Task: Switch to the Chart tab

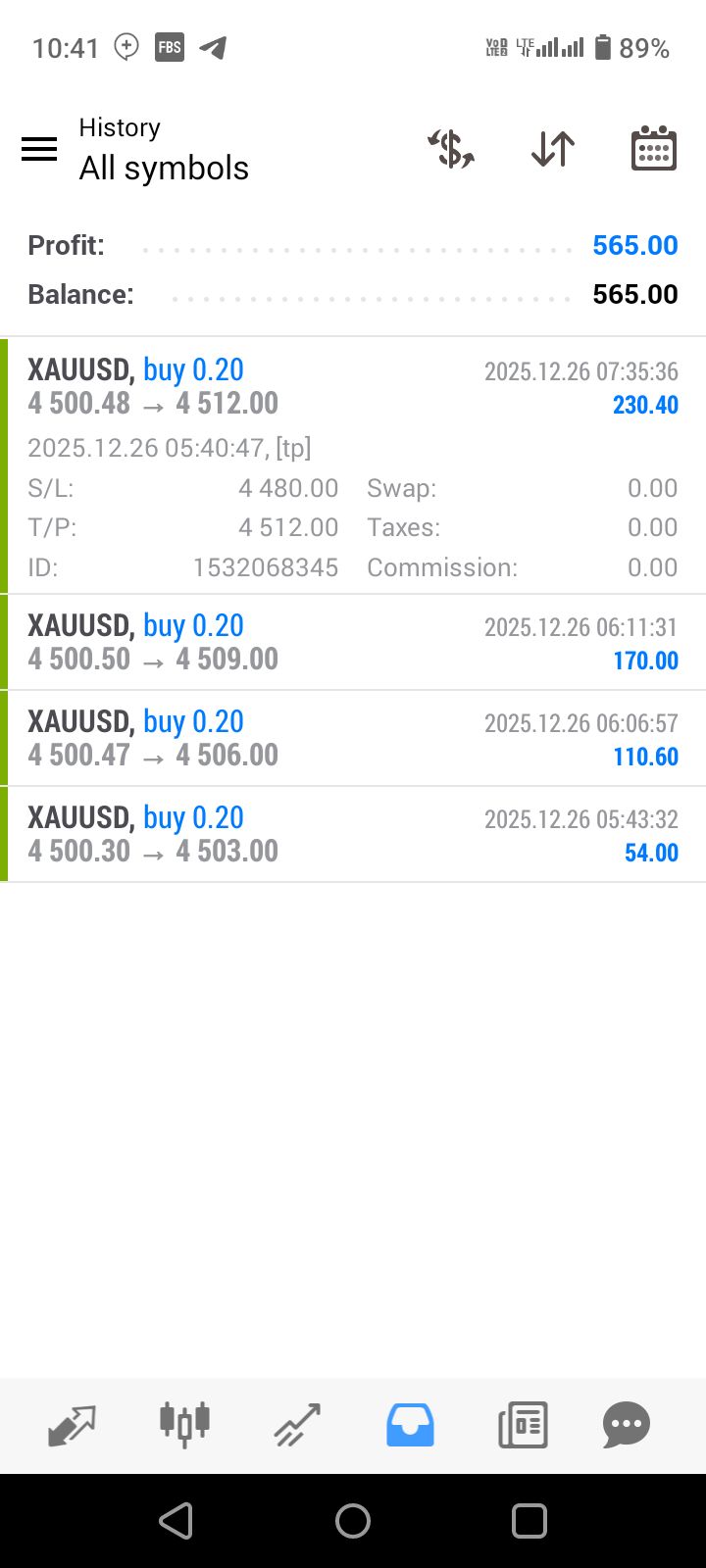Action: coord(184,1425)
